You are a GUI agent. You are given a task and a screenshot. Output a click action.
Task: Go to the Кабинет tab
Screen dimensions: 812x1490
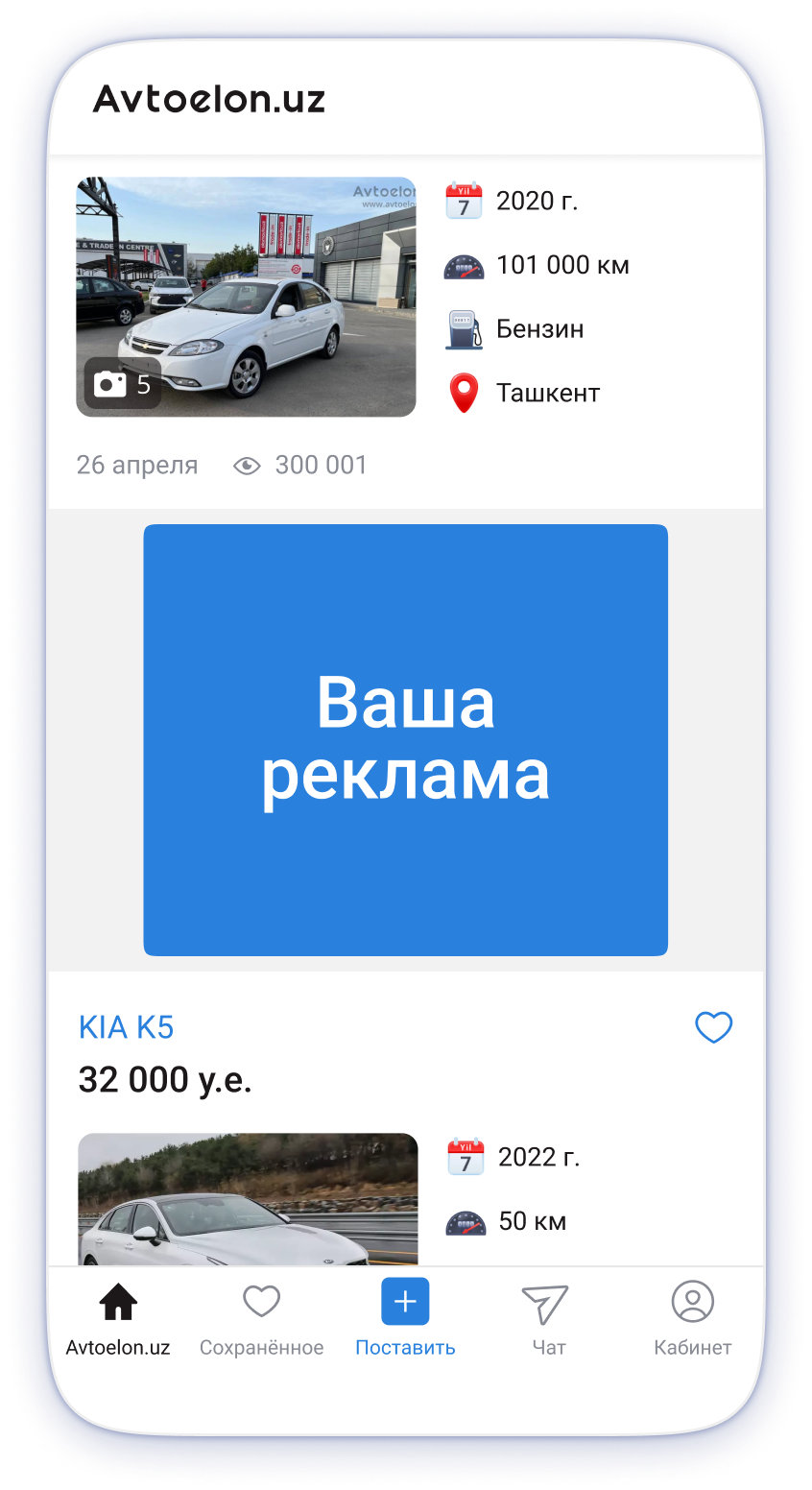[x=692, y=1319]
